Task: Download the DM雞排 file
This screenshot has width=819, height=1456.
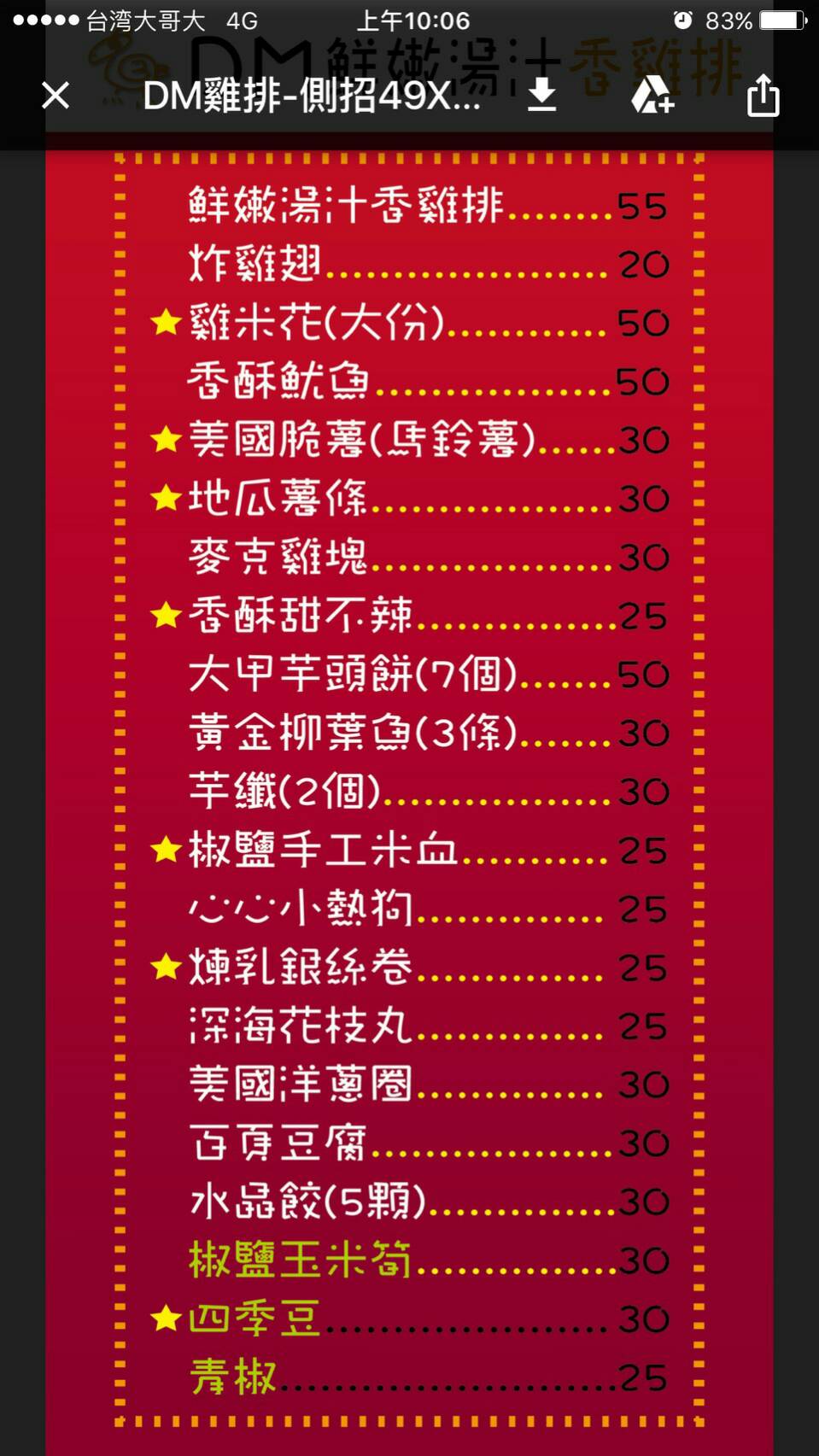Action: tap(541, 95)
